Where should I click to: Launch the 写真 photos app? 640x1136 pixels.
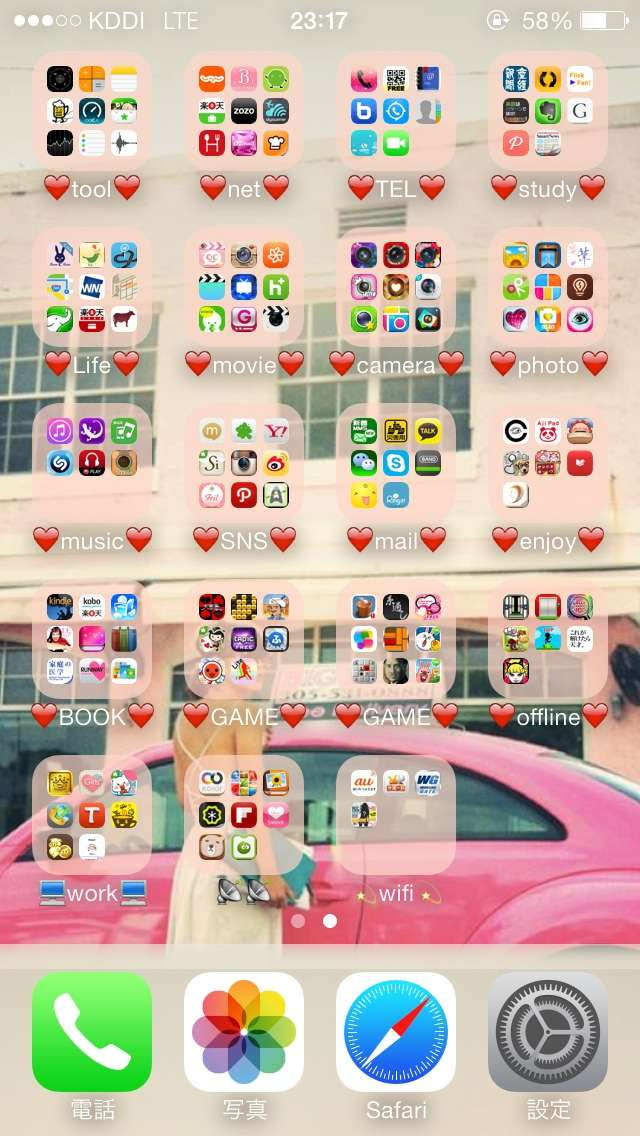click(x=244, y=1031)
